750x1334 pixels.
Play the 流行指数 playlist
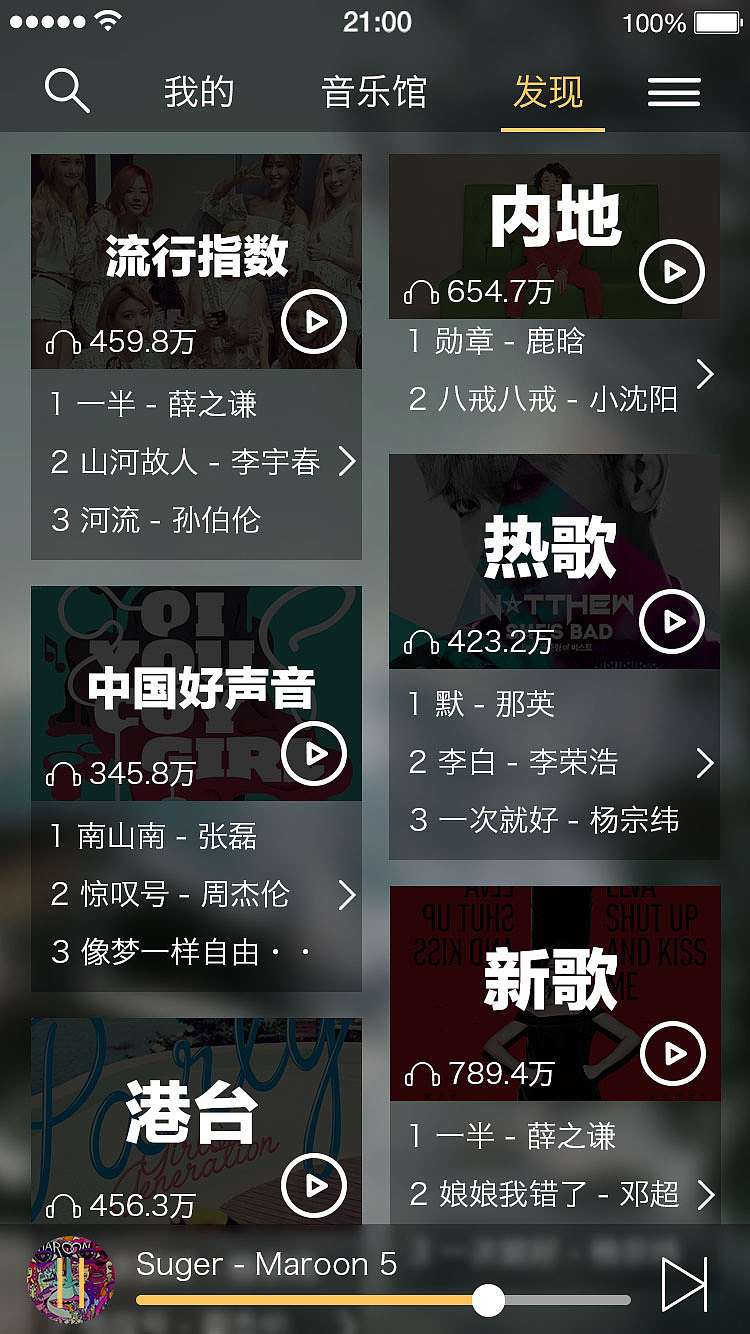point(313,323)
